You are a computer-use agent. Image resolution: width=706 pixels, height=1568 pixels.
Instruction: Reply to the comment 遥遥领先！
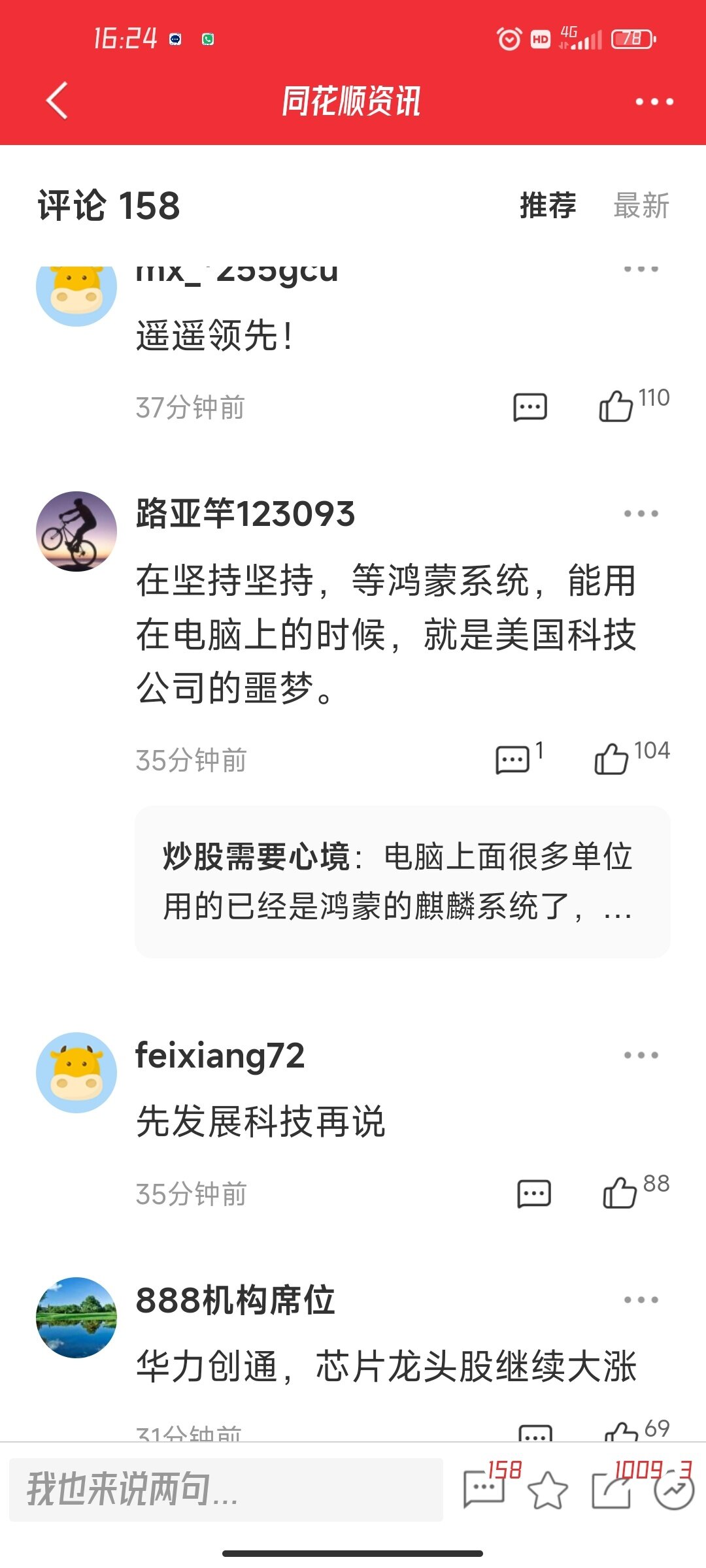(x=529, y=407)
